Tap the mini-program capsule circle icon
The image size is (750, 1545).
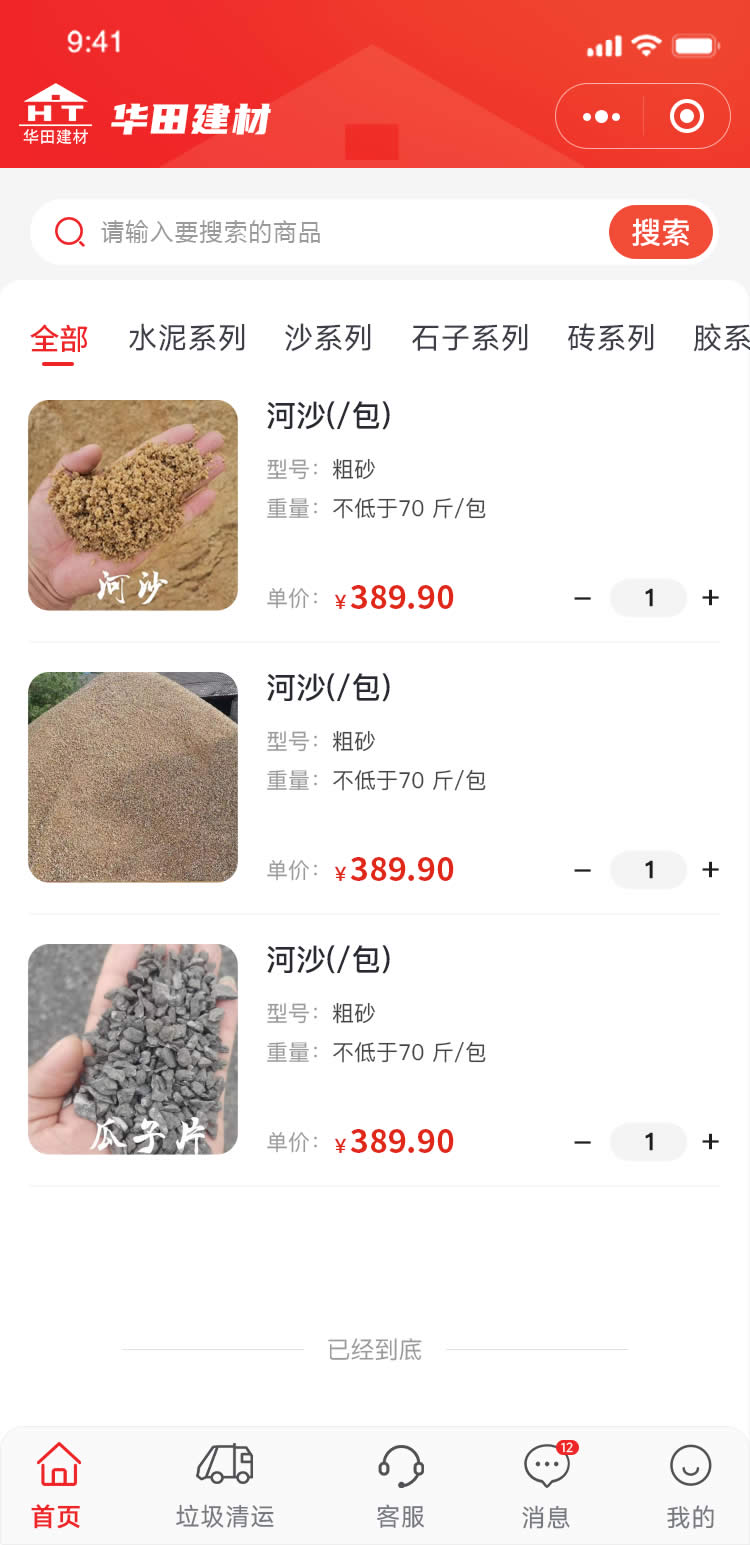pos(686,115)
